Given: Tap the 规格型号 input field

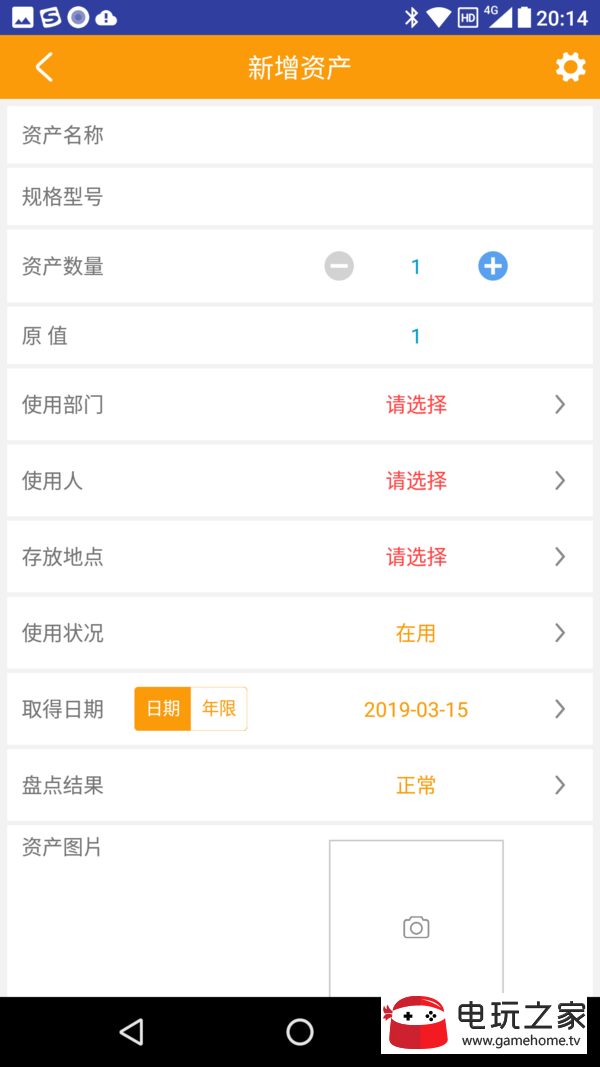Looking at the screenshot, I should pos(300,197).
